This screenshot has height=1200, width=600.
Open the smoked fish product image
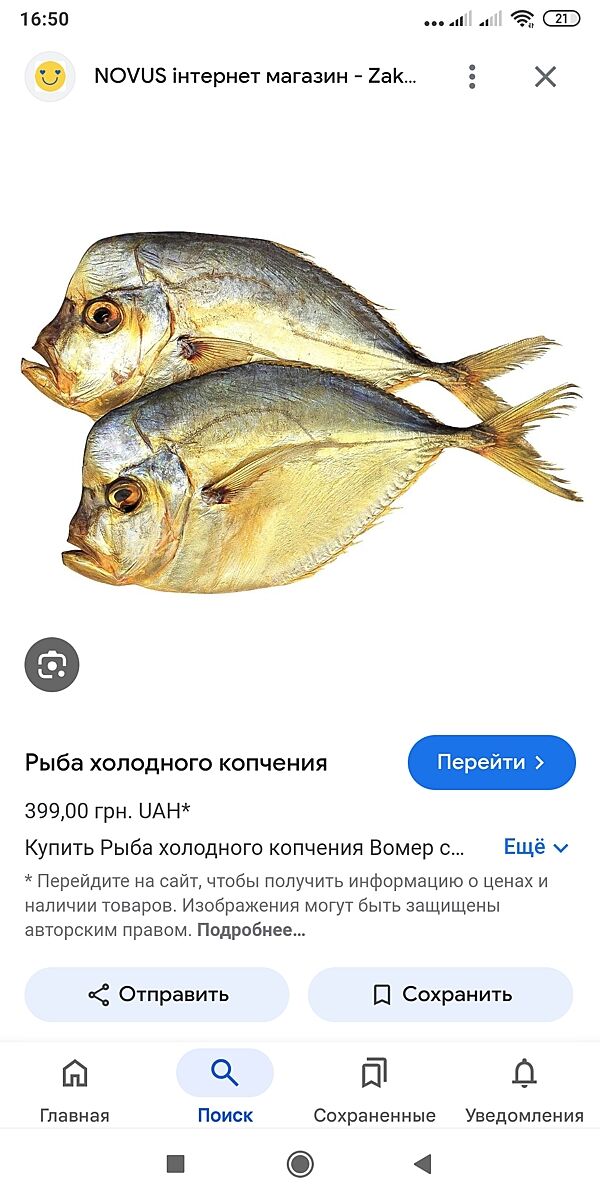click(x=300, y=410)
